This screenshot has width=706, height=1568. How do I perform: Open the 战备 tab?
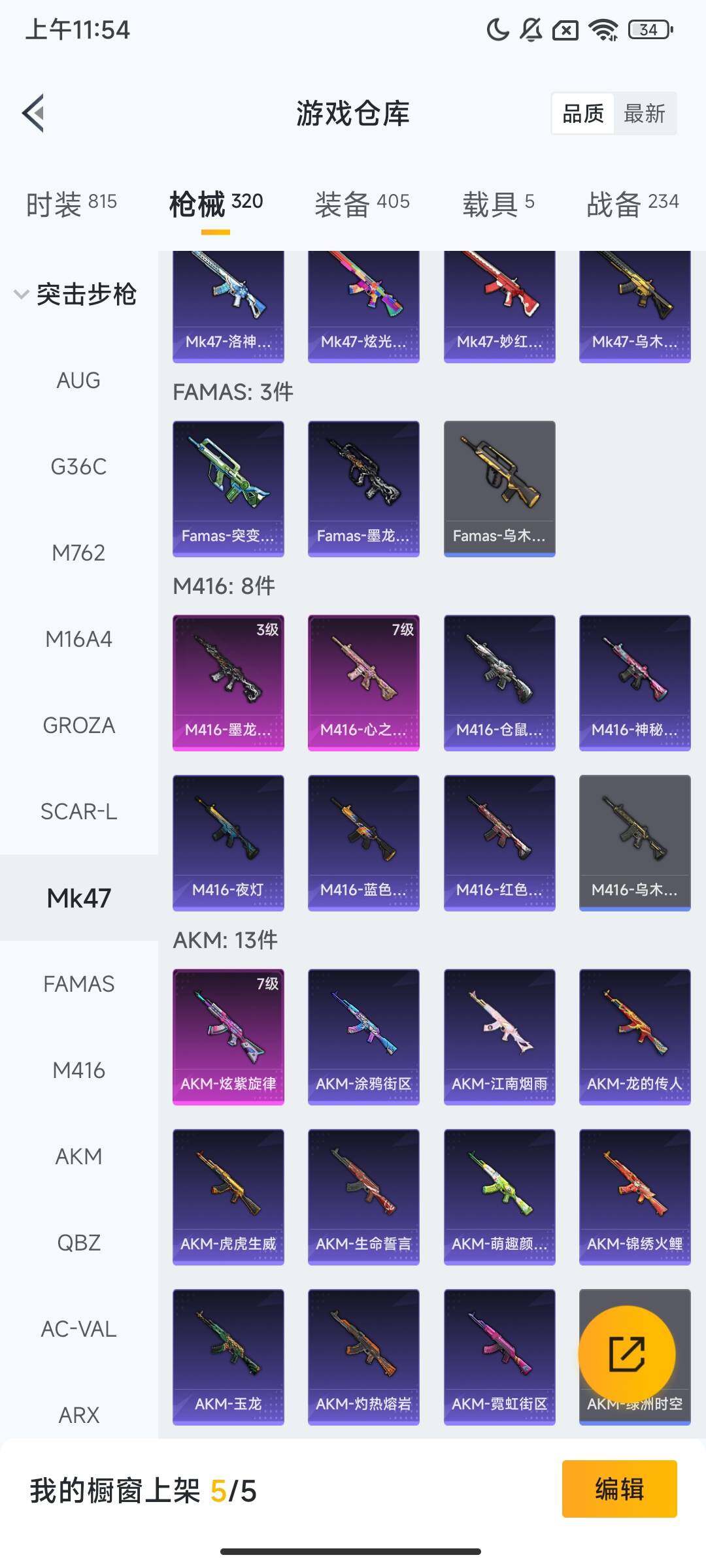pyautogui.click(x=632, y=203)
